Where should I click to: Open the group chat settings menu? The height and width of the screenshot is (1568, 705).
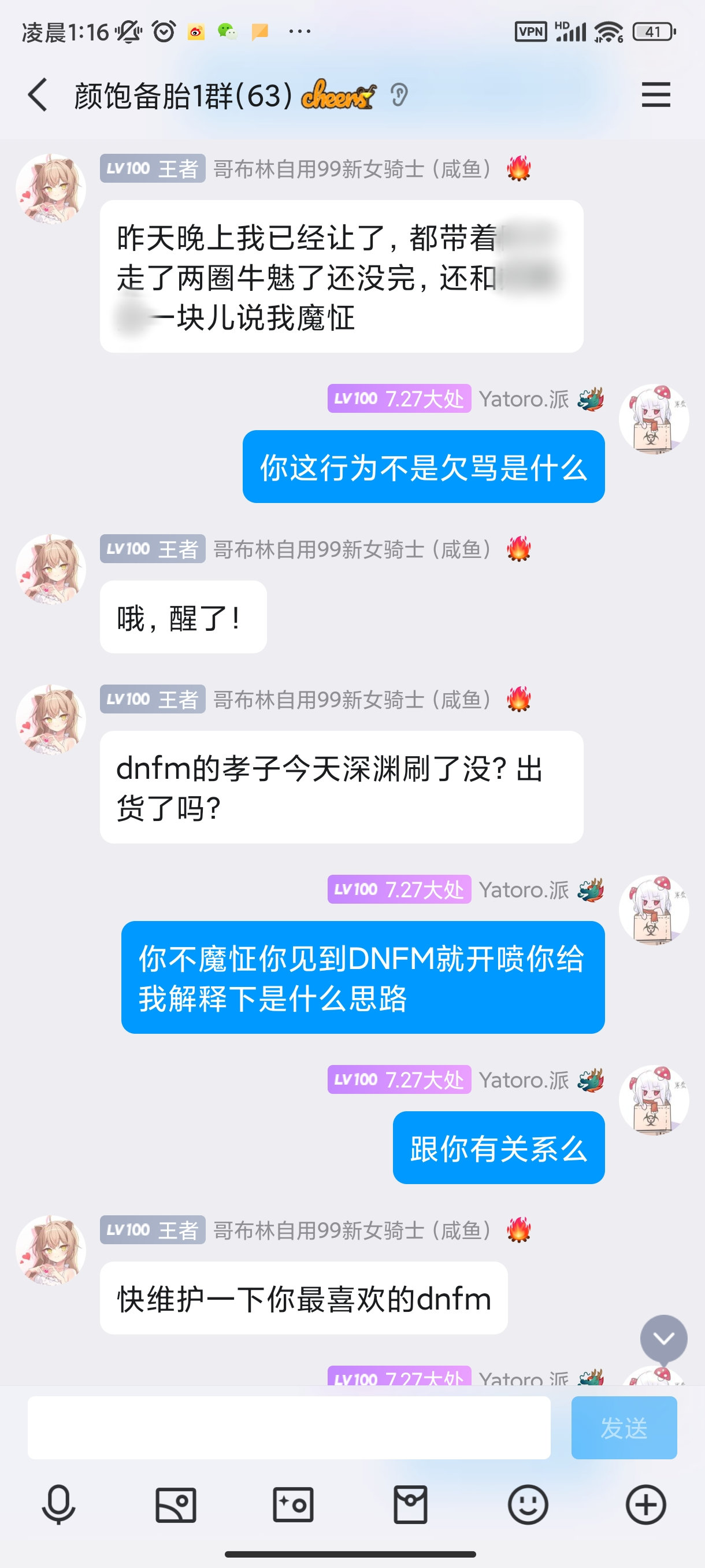coord(655,95)
